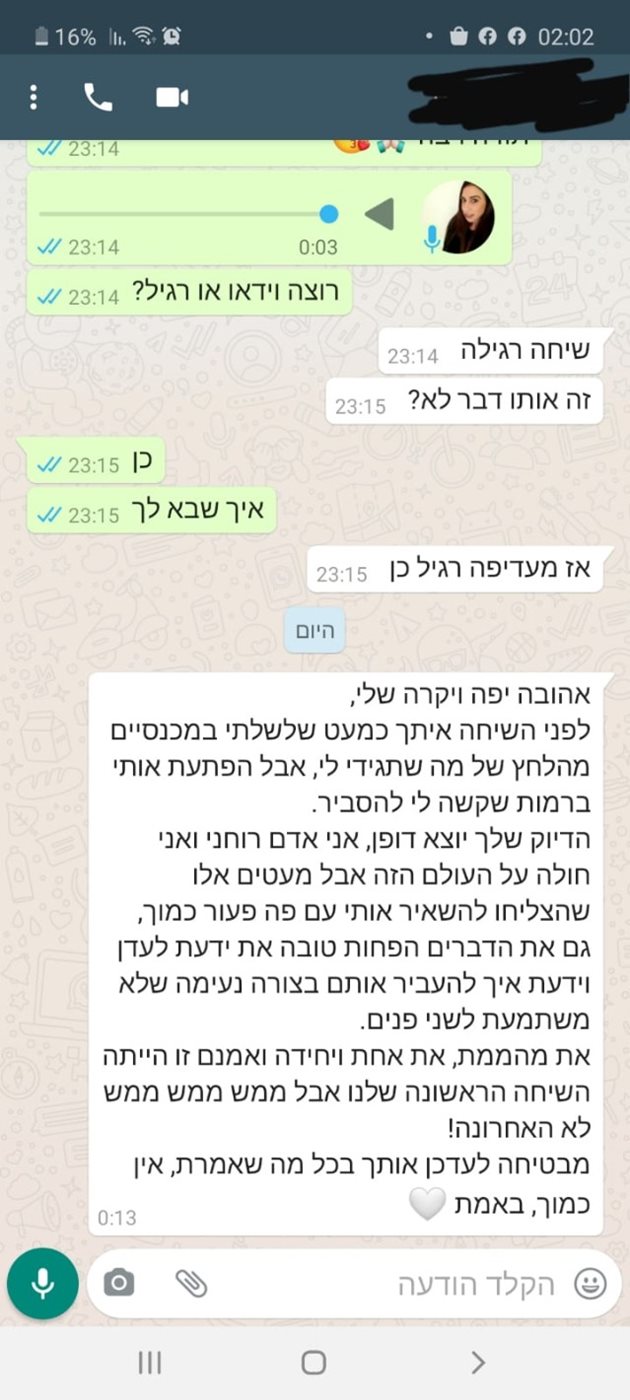Start a video call
Viewport: 630px width, 1400px height.
pyautogui.click(x=172, y=97)
